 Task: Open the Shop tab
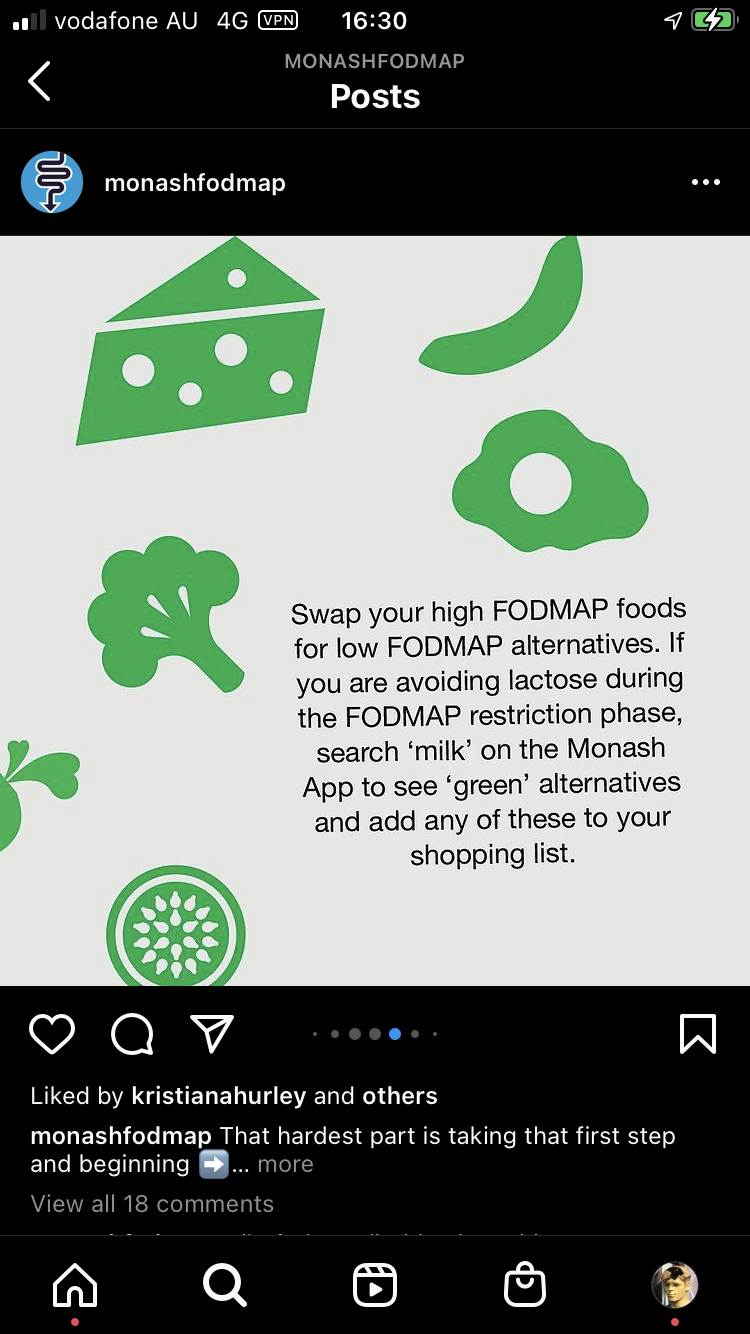(525, 1285)
